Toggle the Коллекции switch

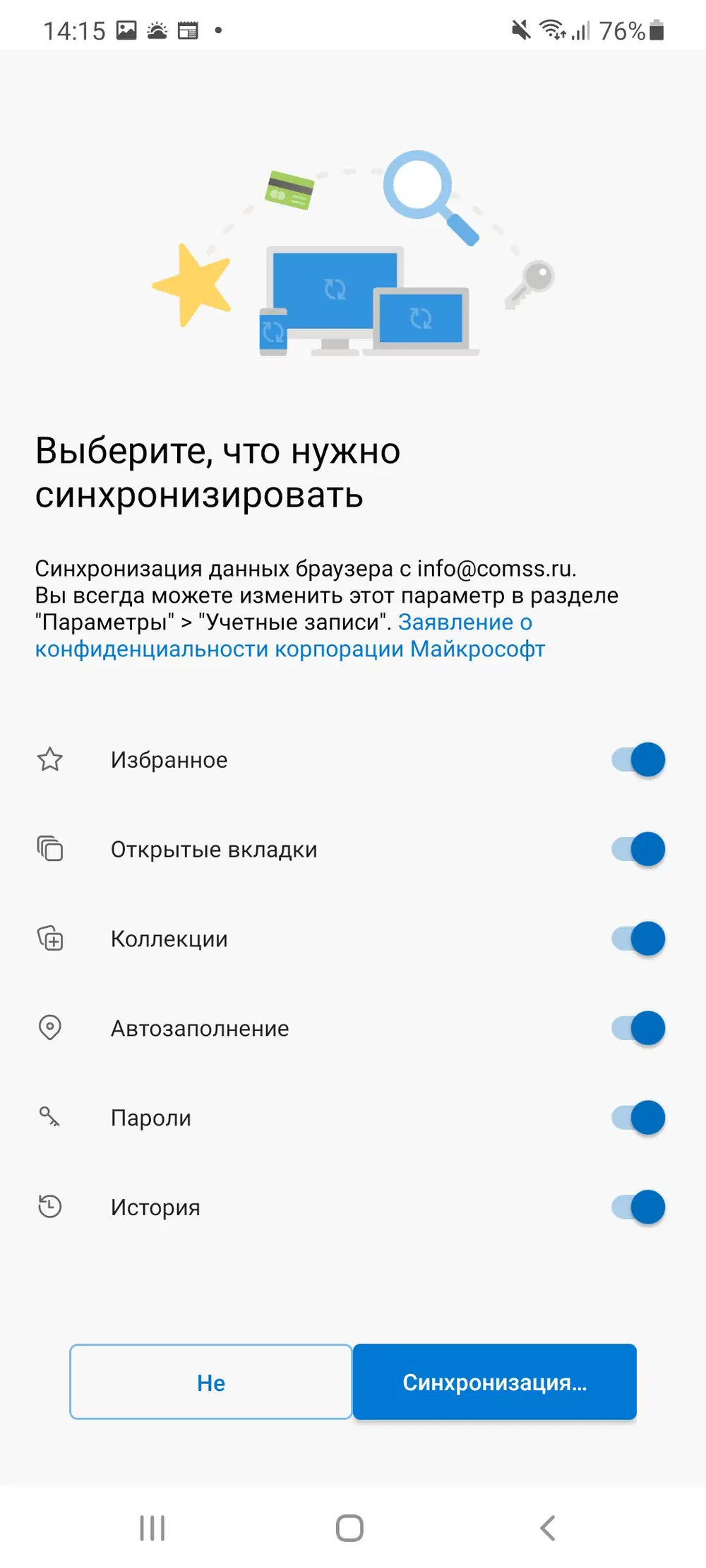(638, 939)
